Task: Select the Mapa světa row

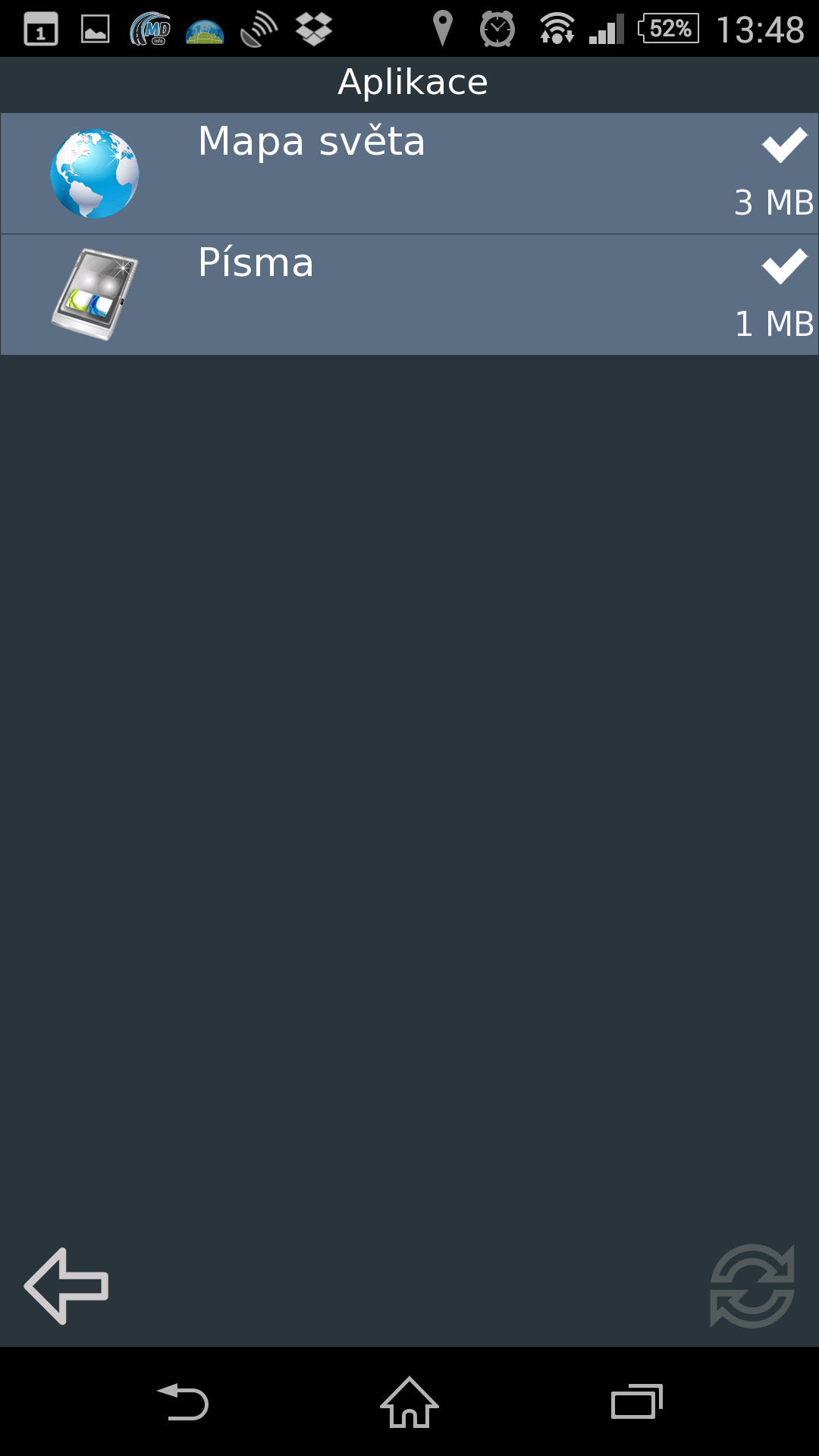Action: tap(409, 174)
